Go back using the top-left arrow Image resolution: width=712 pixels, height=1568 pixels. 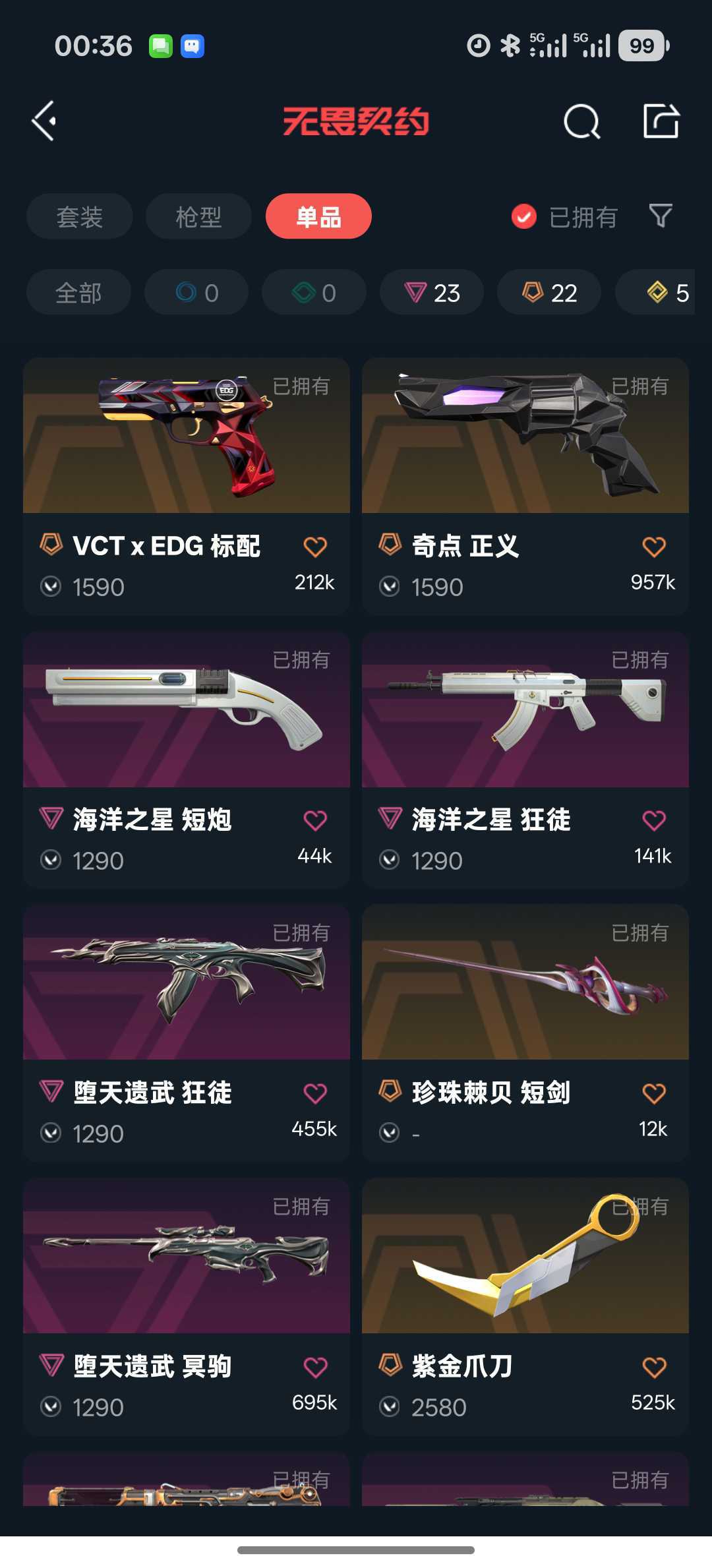44,121
